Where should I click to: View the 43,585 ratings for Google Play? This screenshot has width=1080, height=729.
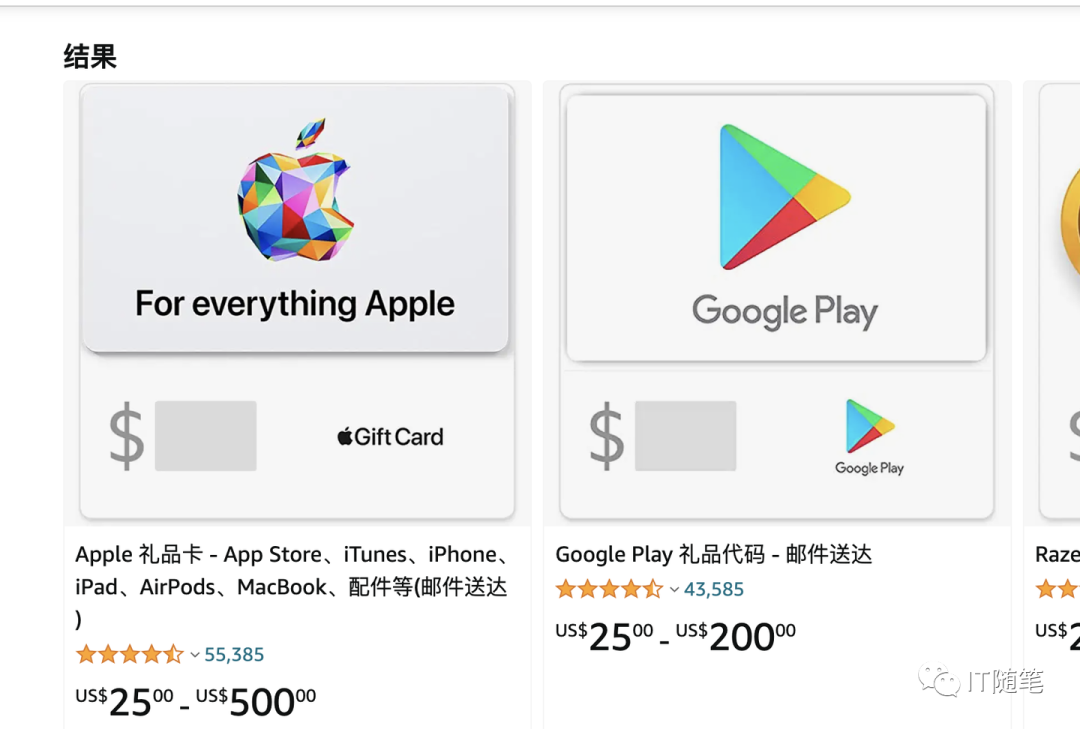(714, 590)
